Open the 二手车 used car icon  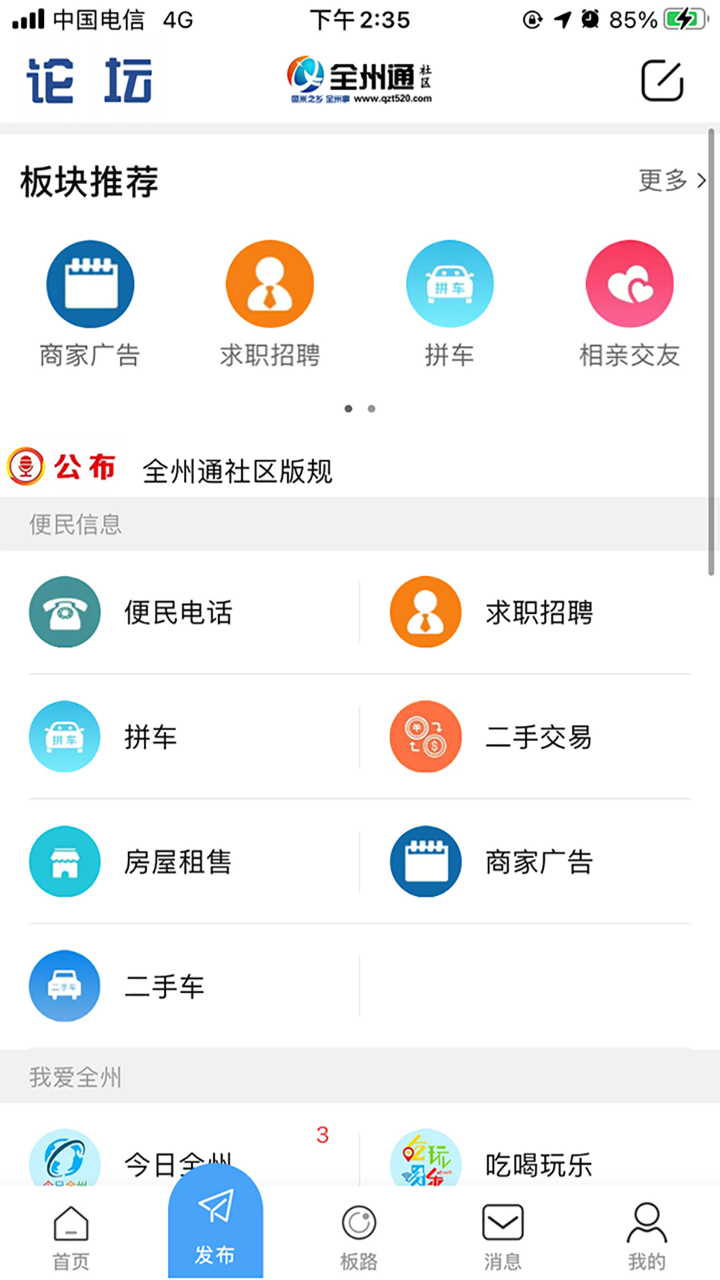pos(65,986)
